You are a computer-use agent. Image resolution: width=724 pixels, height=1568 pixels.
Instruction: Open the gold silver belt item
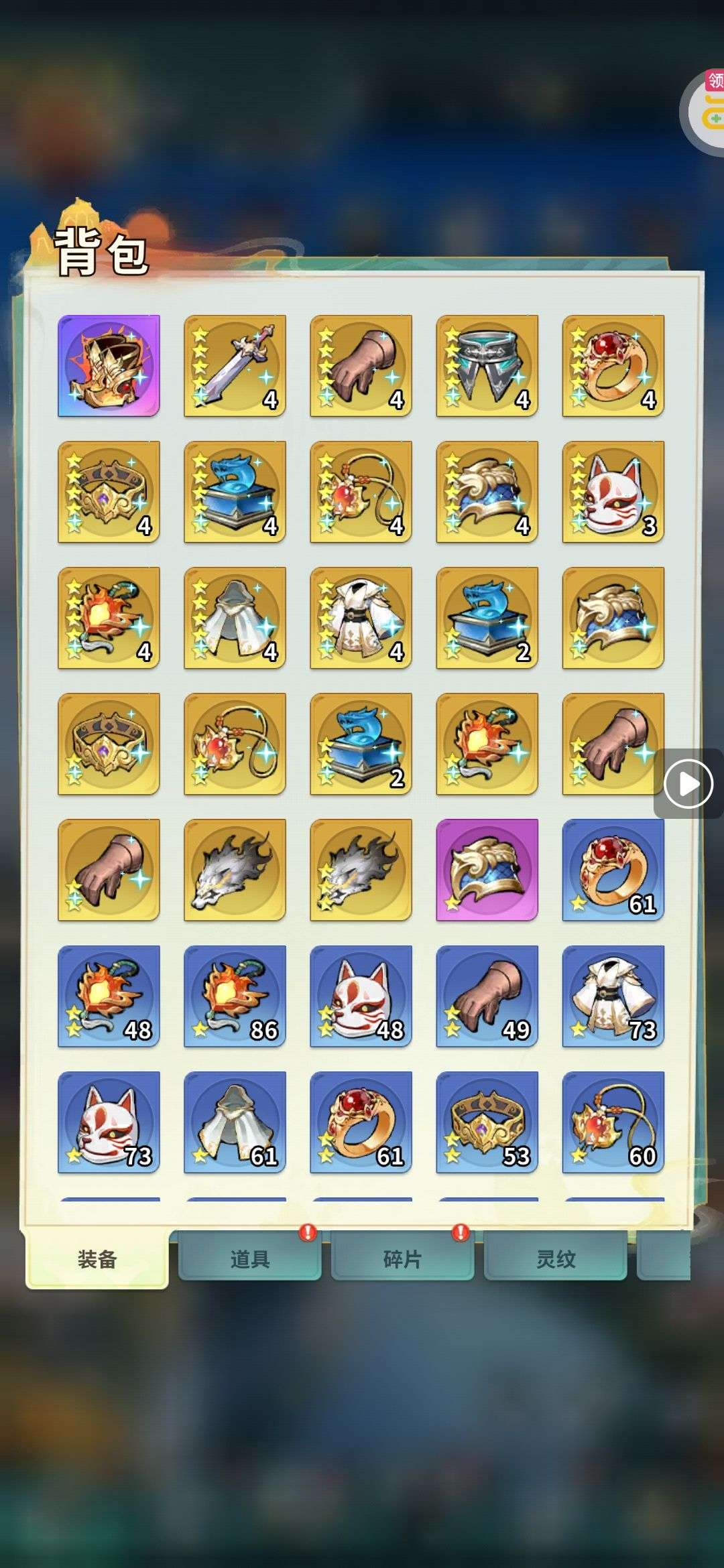[487, 366]
